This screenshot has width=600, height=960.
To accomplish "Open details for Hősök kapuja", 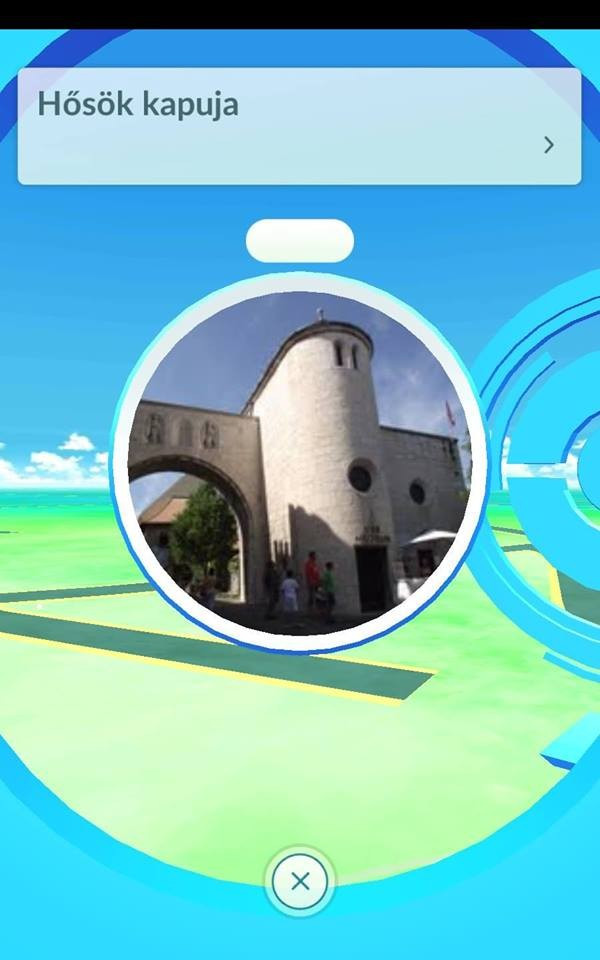I will [x=548, y=145].
